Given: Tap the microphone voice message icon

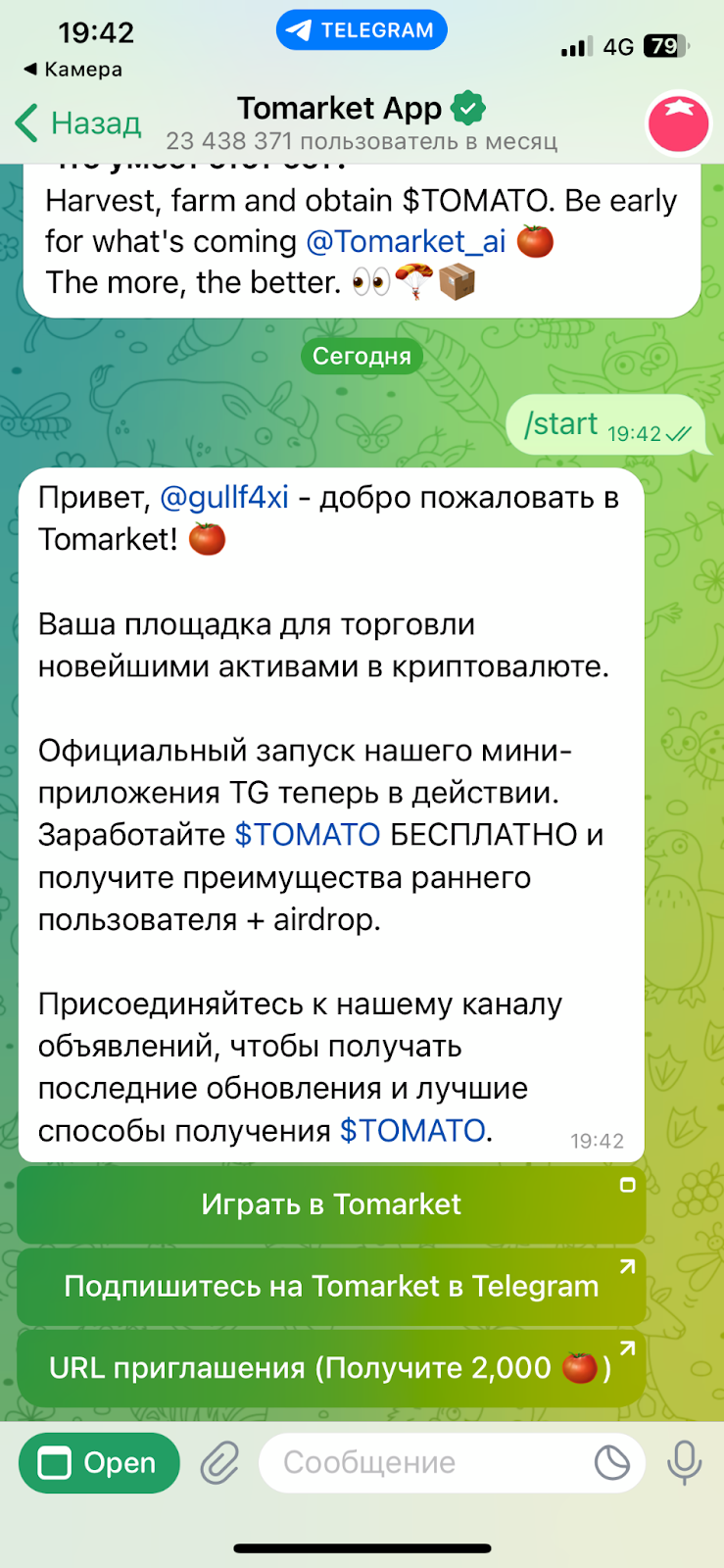Looking at the screenshot, I should tap(684, 1463).
